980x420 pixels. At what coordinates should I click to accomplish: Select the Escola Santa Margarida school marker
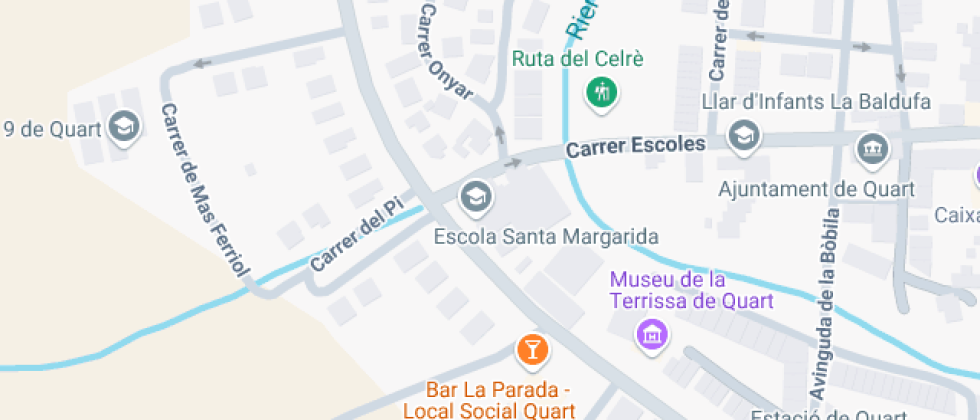coord(476,197)
